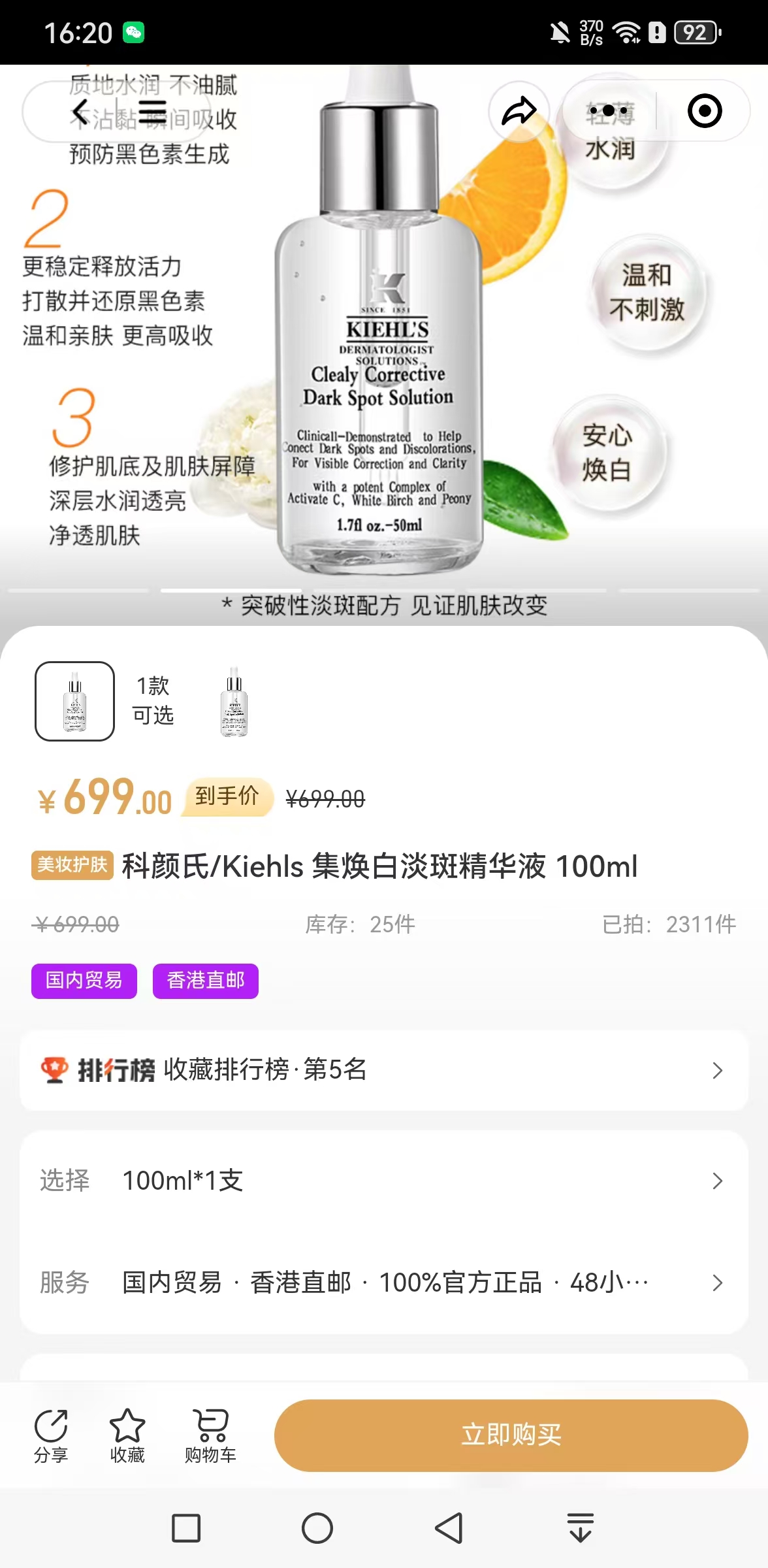The height and width of the screenshot is (1568, 768).
Task: Open the hamburger menu in the top capsule
Action: pos(152,112)
